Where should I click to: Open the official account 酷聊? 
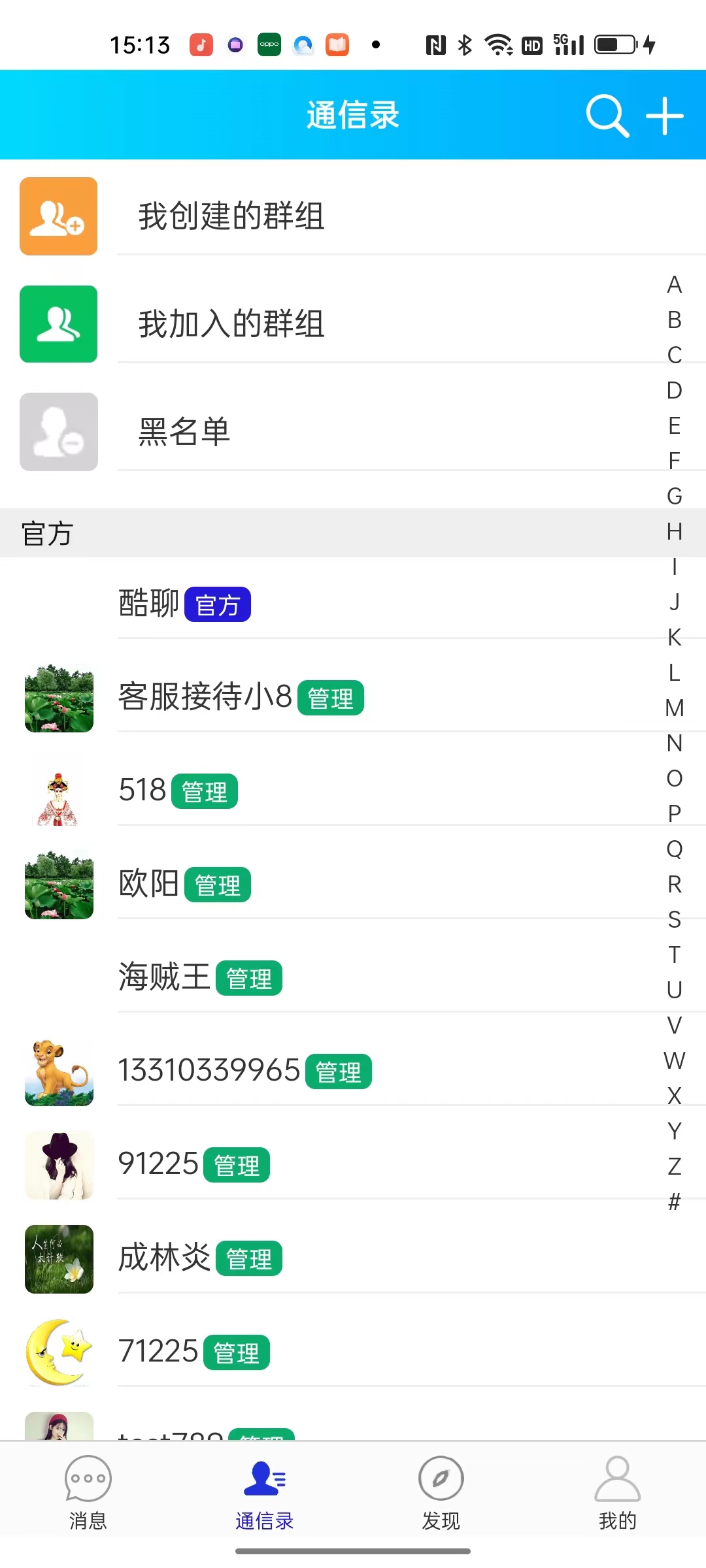149,604
